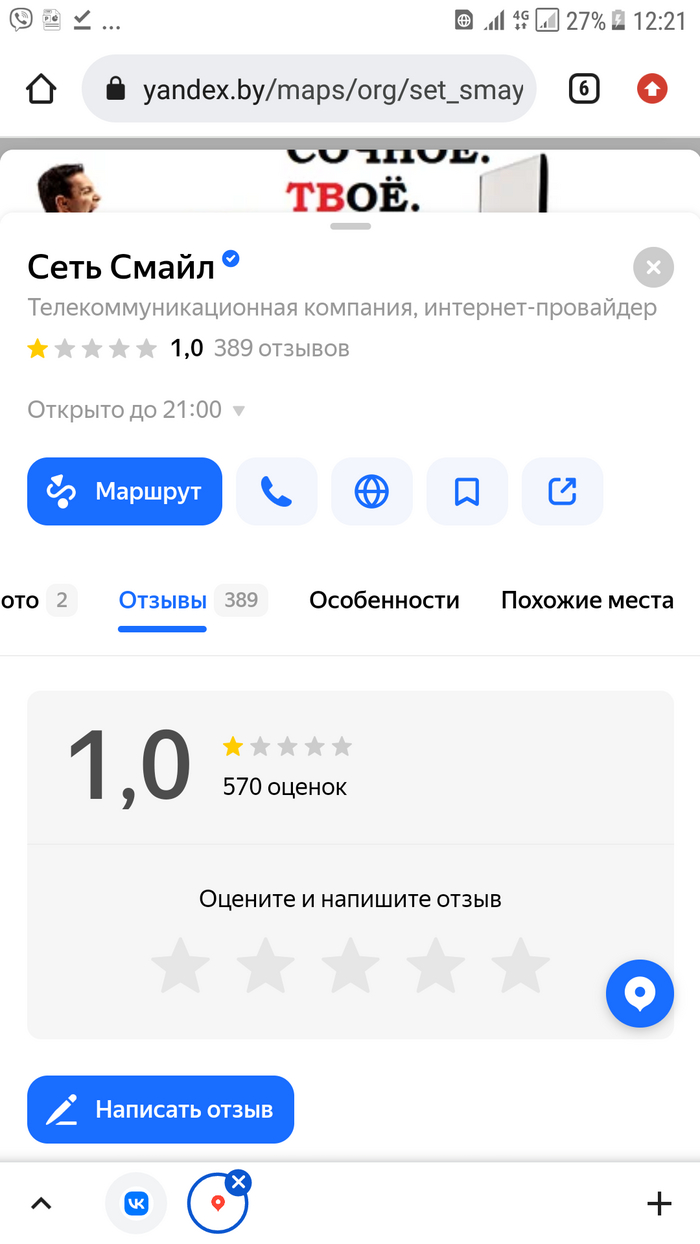
Task: Tap the red browser update icon
Action: pyautogui.click(x=652, y=90)
